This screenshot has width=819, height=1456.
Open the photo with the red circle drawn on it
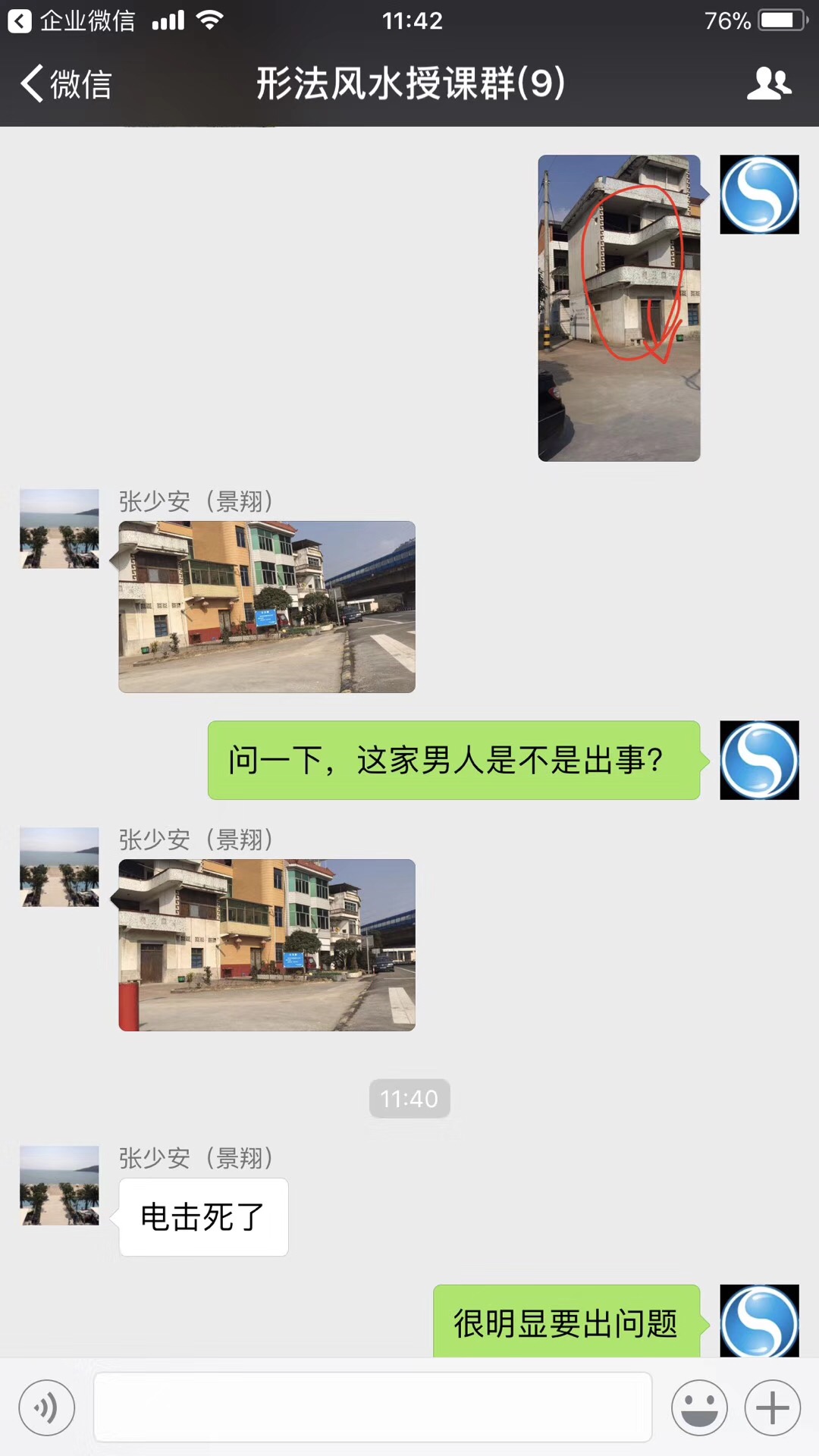(x=619, y=308)
